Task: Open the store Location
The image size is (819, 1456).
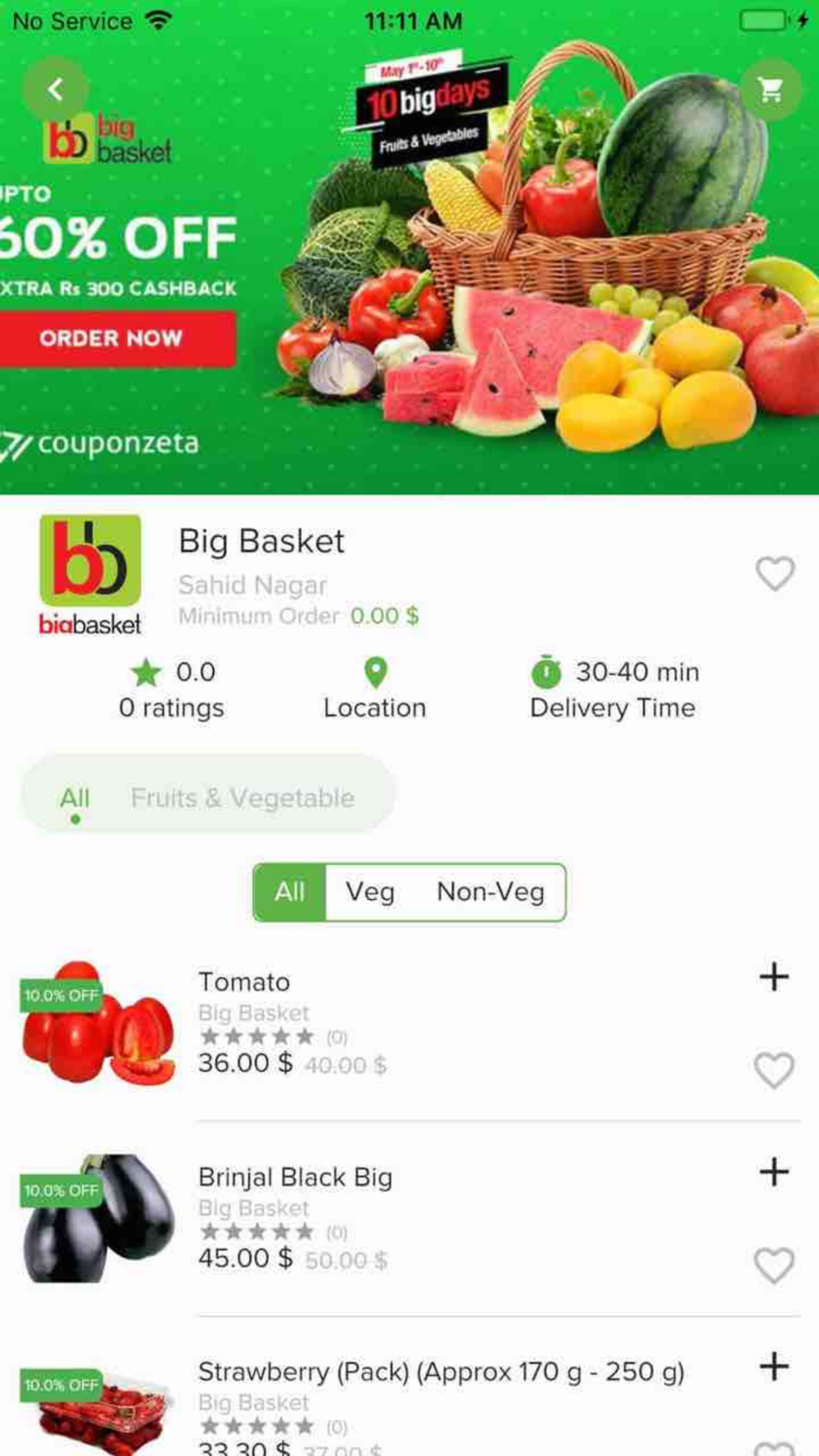Action: click(375, 689)
